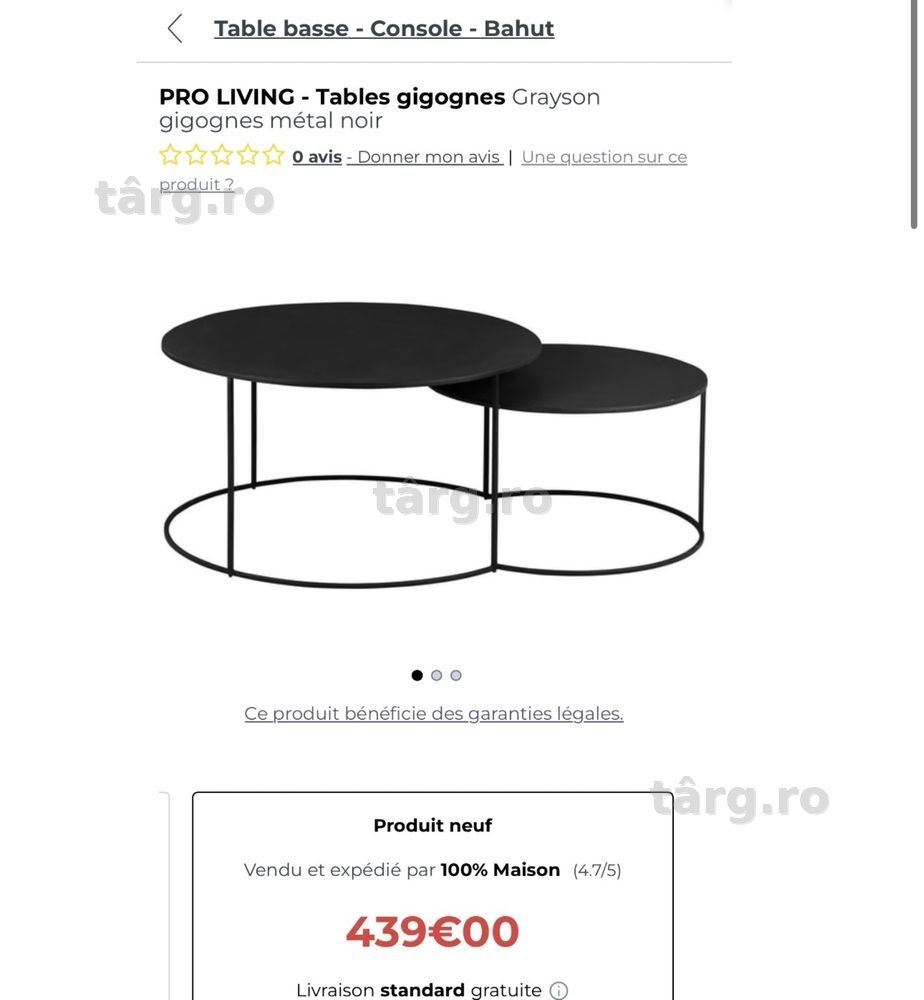Select the third image pagination dot
The height and width of the screenshot is (1000, 924).
pos(456,675)
